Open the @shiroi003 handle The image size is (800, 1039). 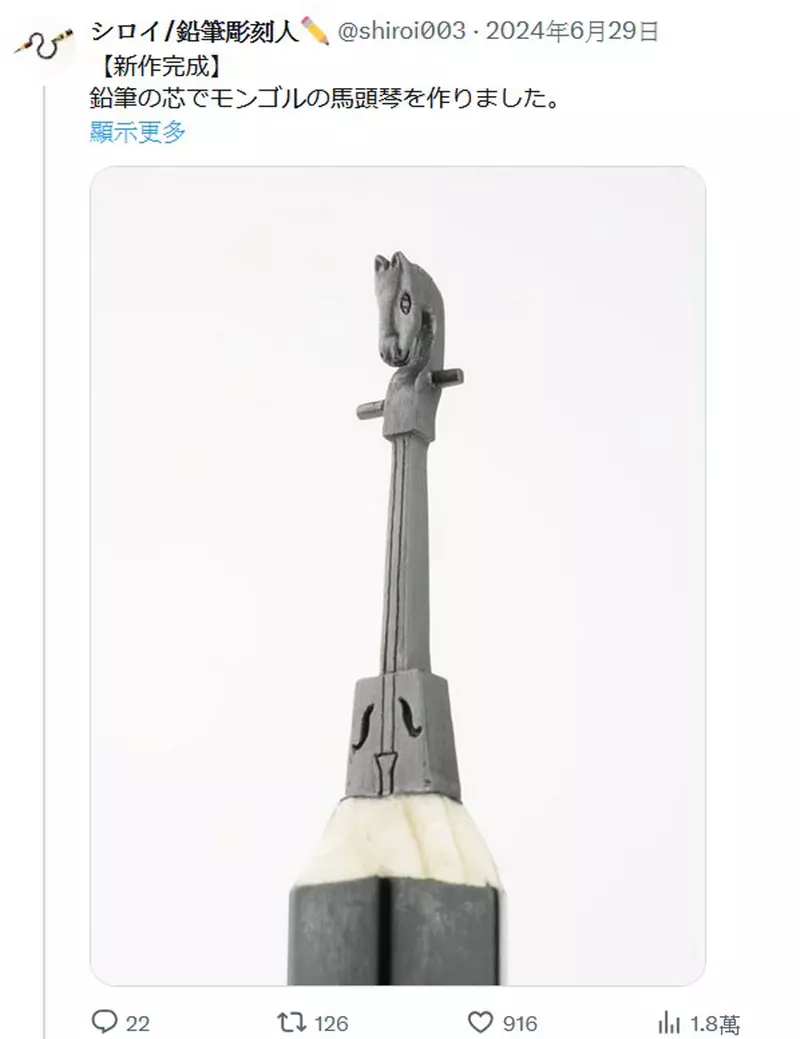pos(402,32)
